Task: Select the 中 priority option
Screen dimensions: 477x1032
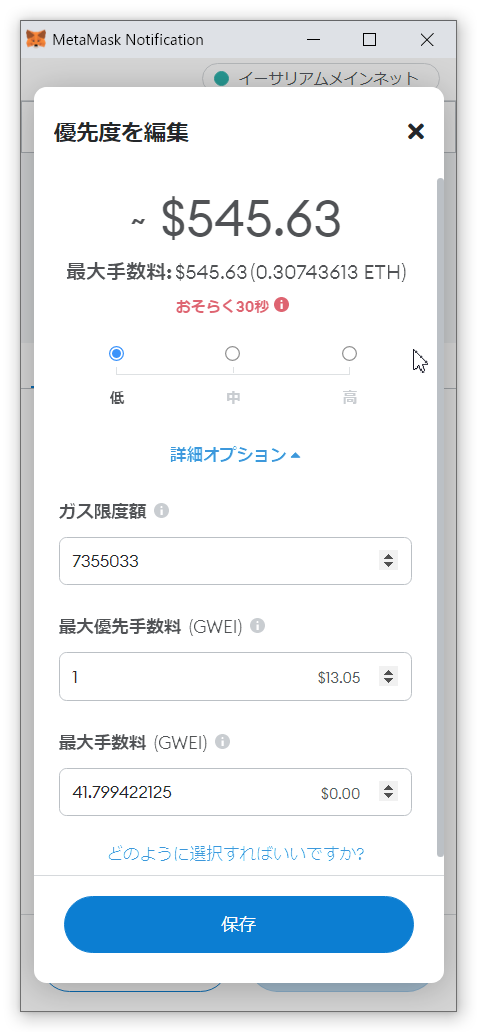Action: click(232, 354)
